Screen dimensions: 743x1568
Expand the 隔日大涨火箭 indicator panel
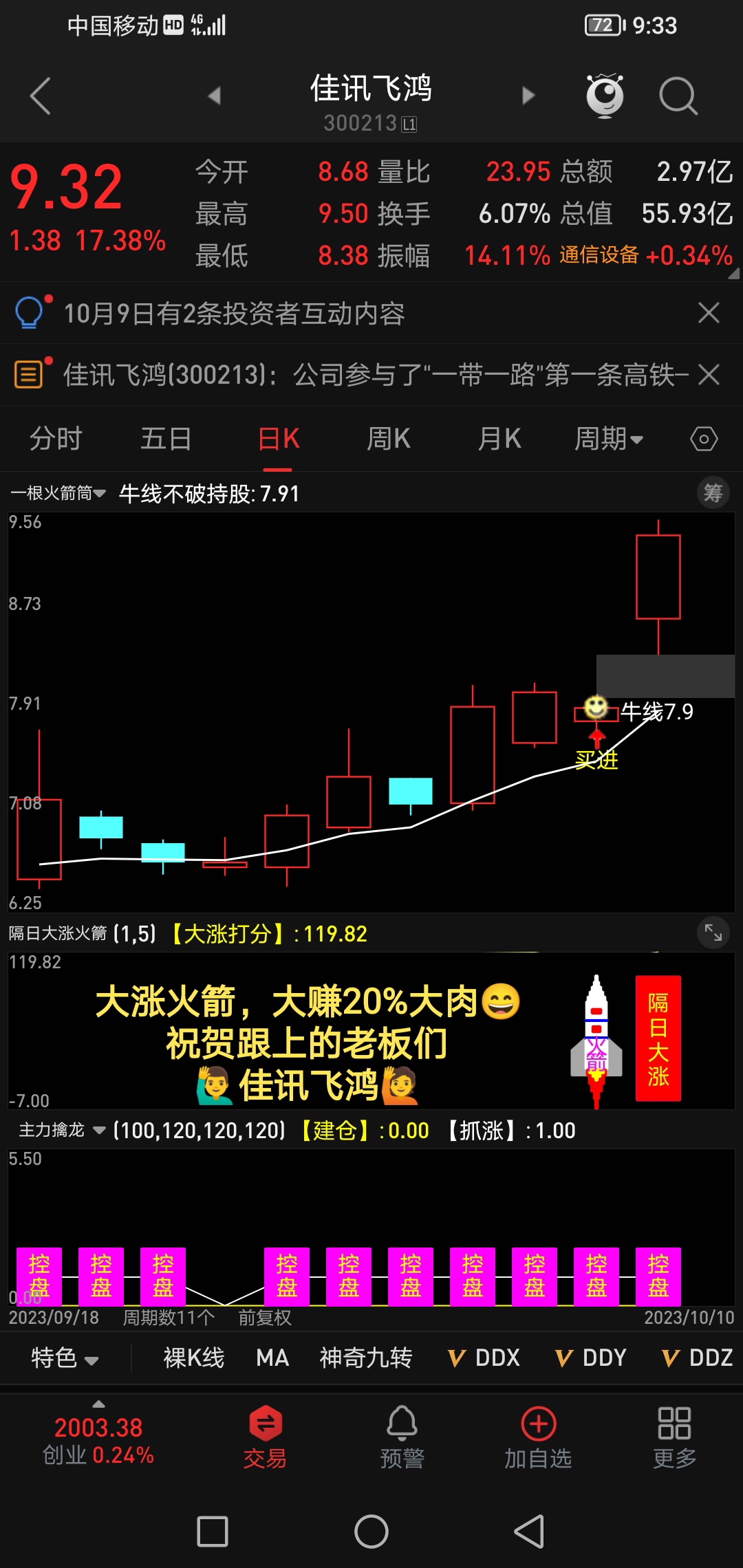(x=713, y=933)
